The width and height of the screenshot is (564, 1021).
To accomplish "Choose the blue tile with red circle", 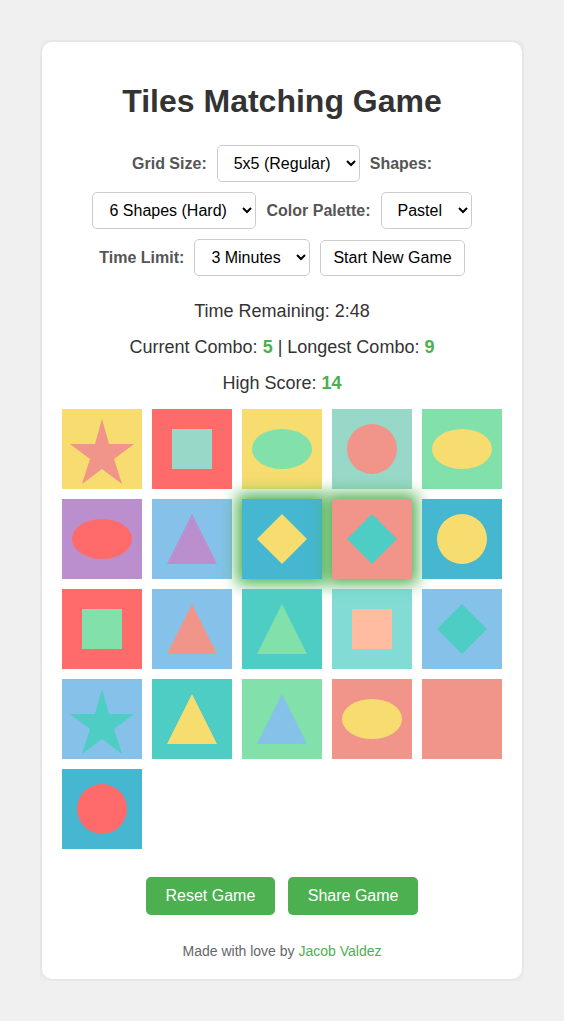I will [x=102, y=808].
